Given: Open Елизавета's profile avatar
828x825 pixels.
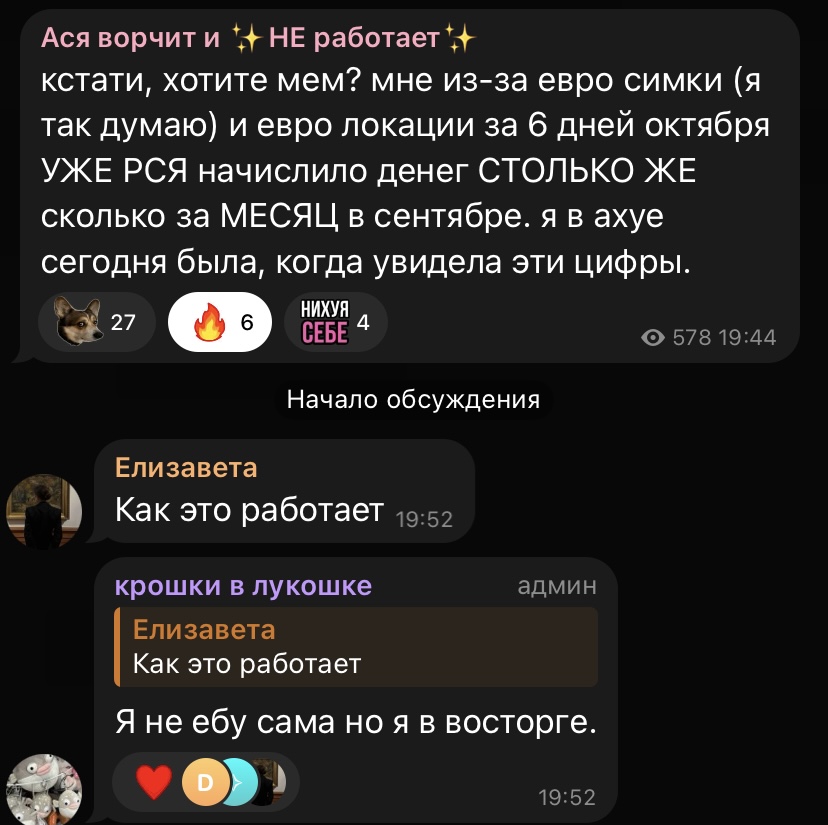Looking at the screenshot, I should click(x=44, y=511).
